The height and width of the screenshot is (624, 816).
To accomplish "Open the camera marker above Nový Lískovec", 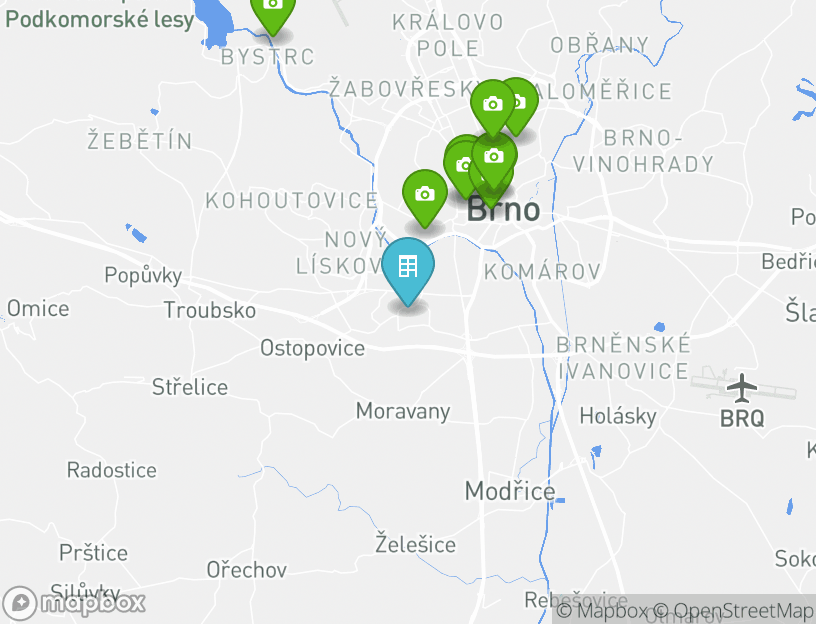I will (425, 195).
